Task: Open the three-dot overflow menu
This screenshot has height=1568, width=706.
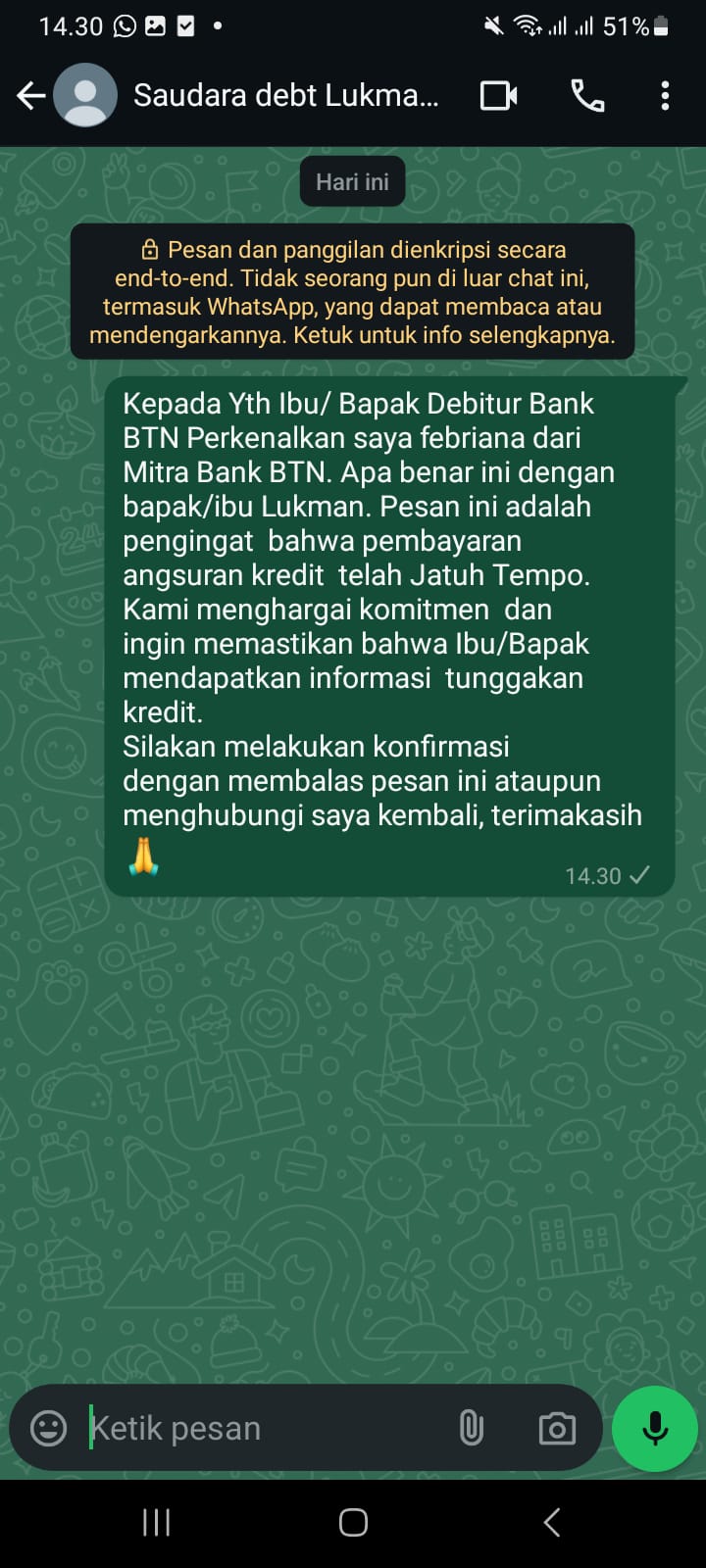Action: click(x=665, y=95)
